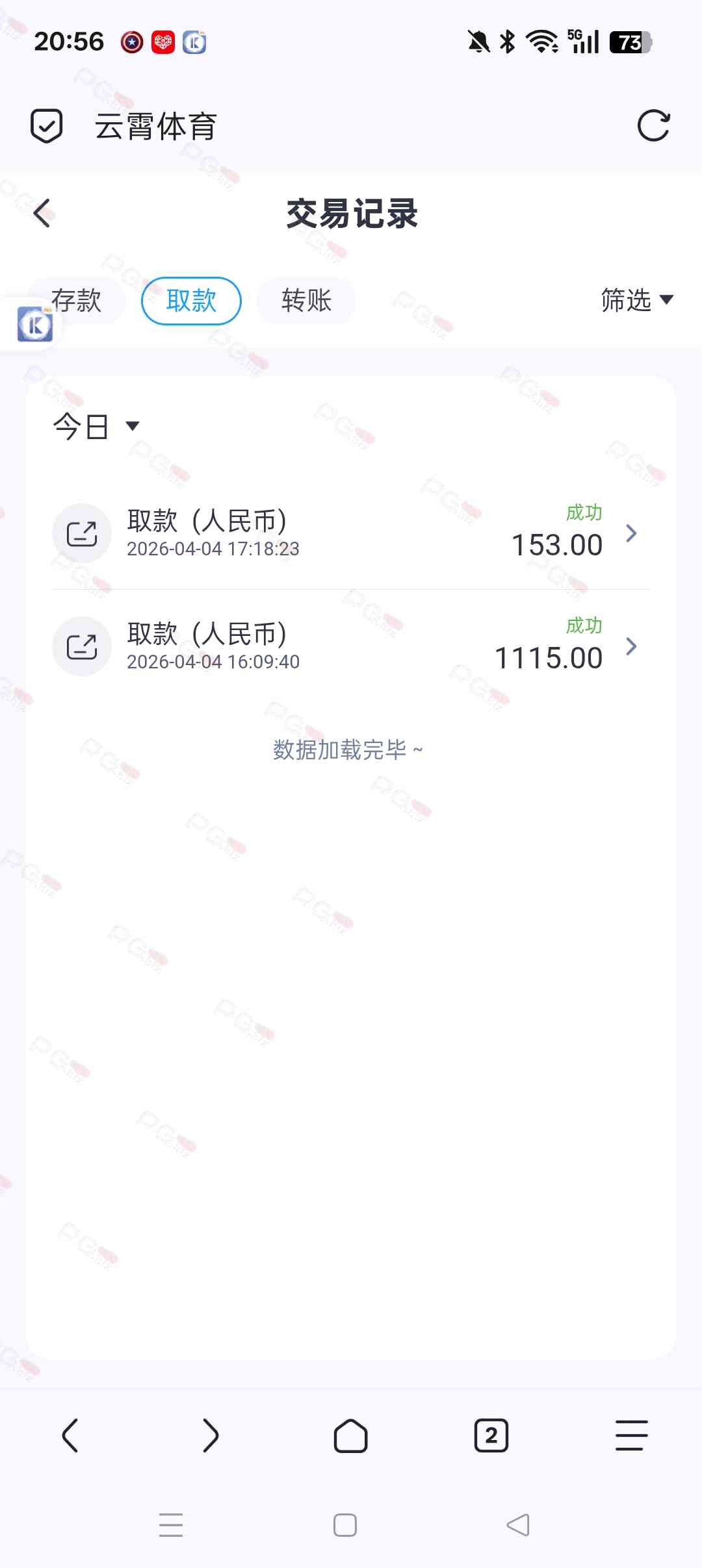Open the 1115.00 withdrawal record

click(351, 646)
